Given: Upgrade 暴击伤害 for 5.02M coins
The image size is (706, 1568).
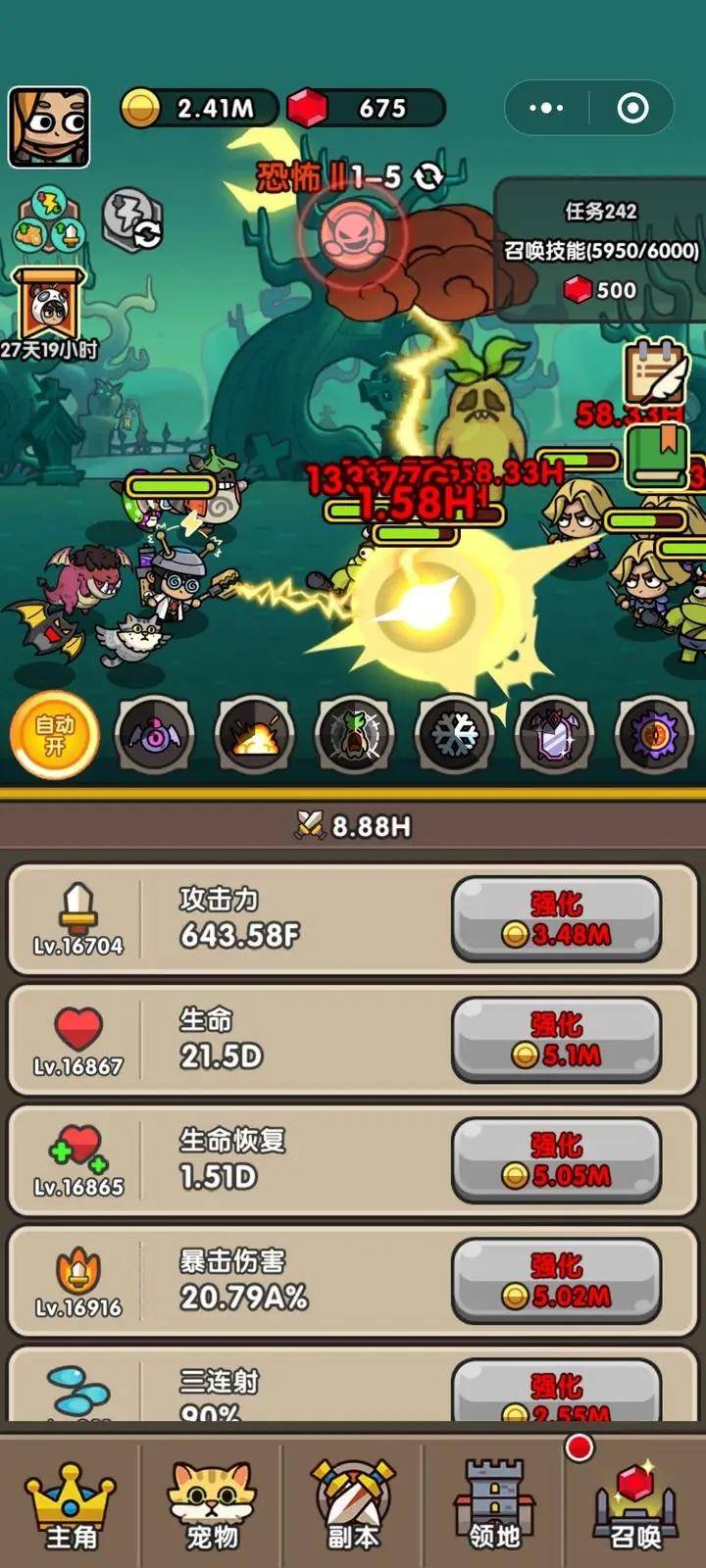Looking at the screenshot, I should click(x=556, y=1281).
